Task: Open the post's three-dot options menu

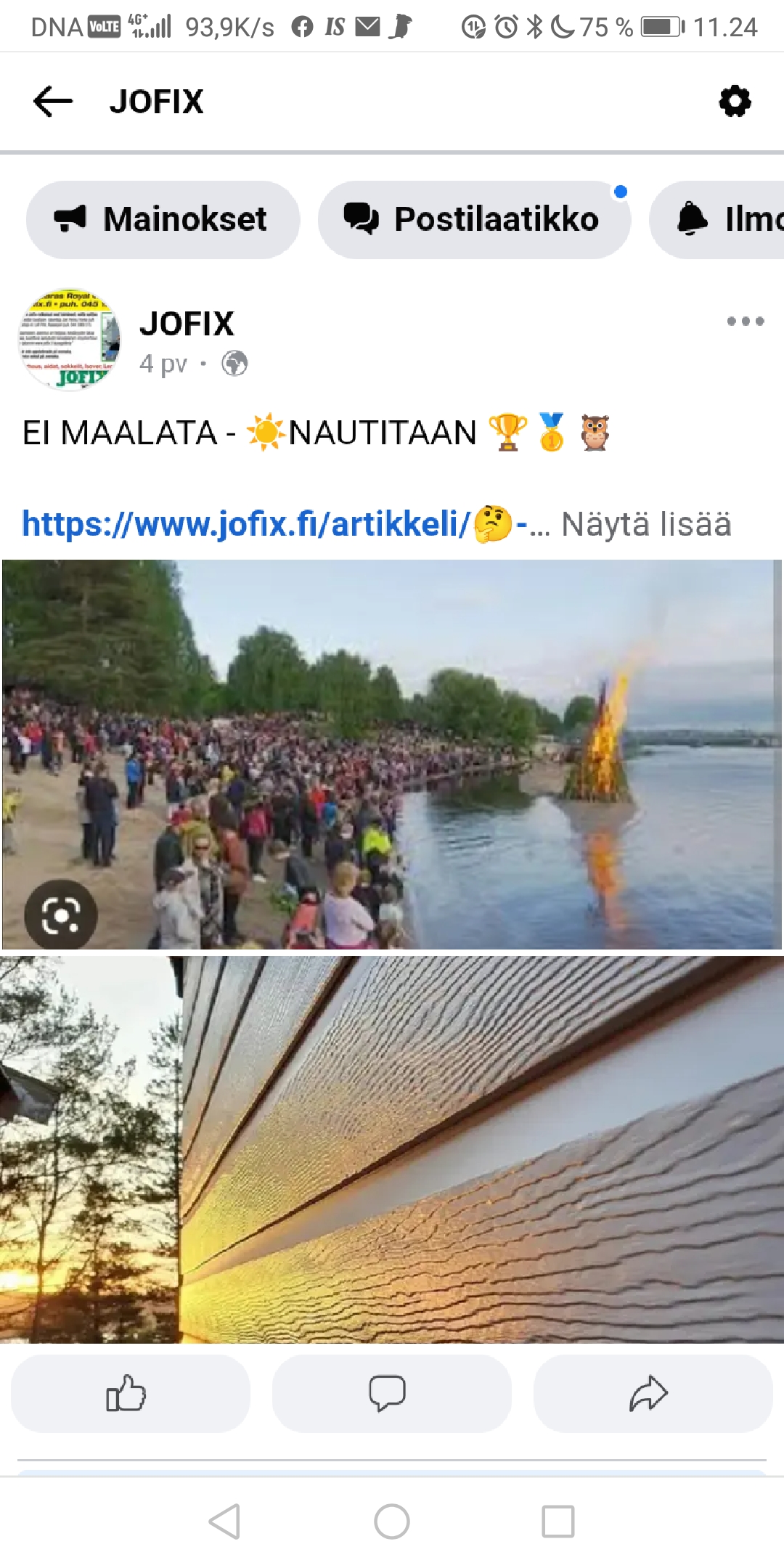Action: pyautogui.click(x=746, y=321)
